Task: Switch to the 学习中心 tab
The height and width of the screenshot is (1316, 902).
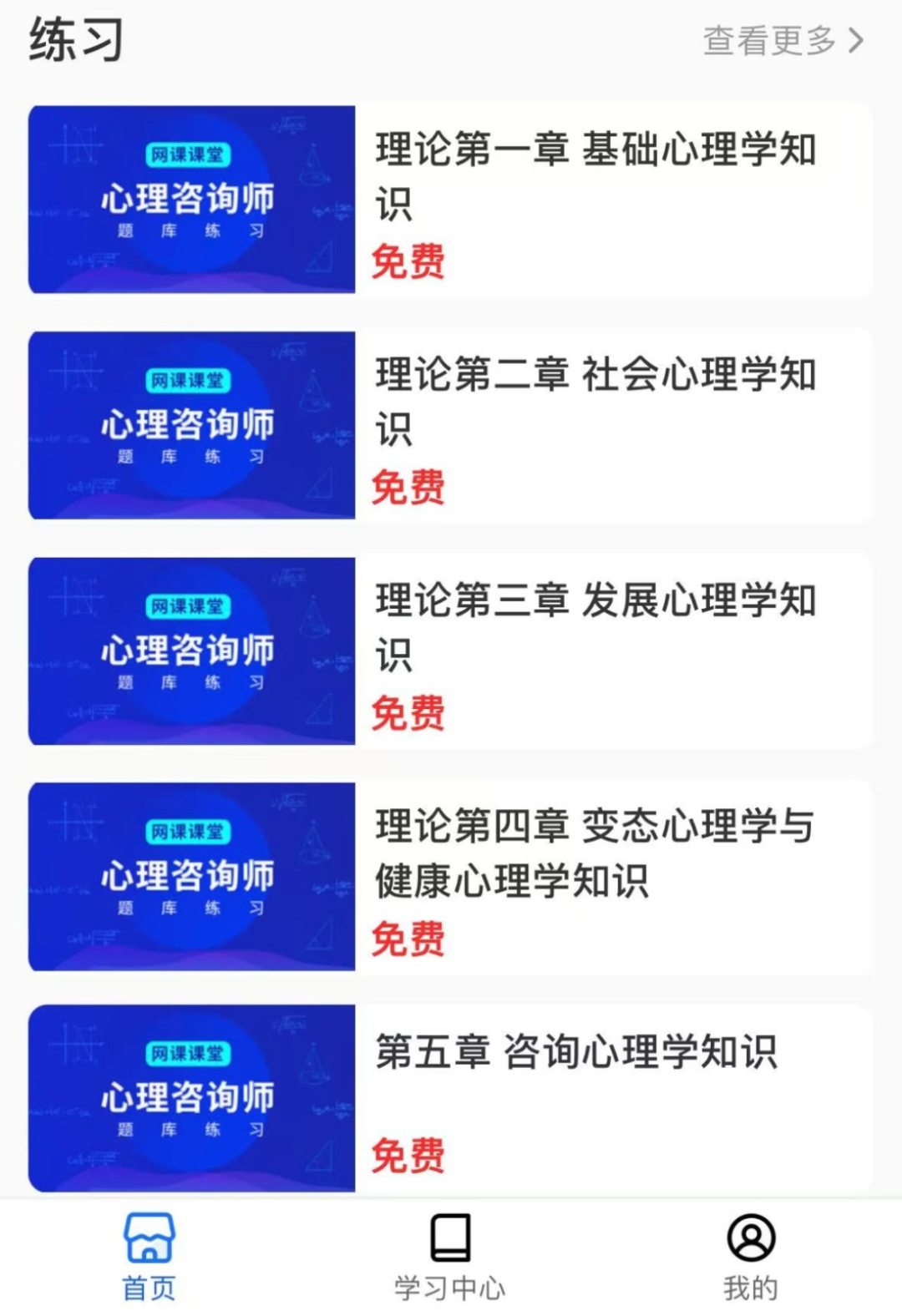Action: pyautogui.click(x=450, y=1257)
